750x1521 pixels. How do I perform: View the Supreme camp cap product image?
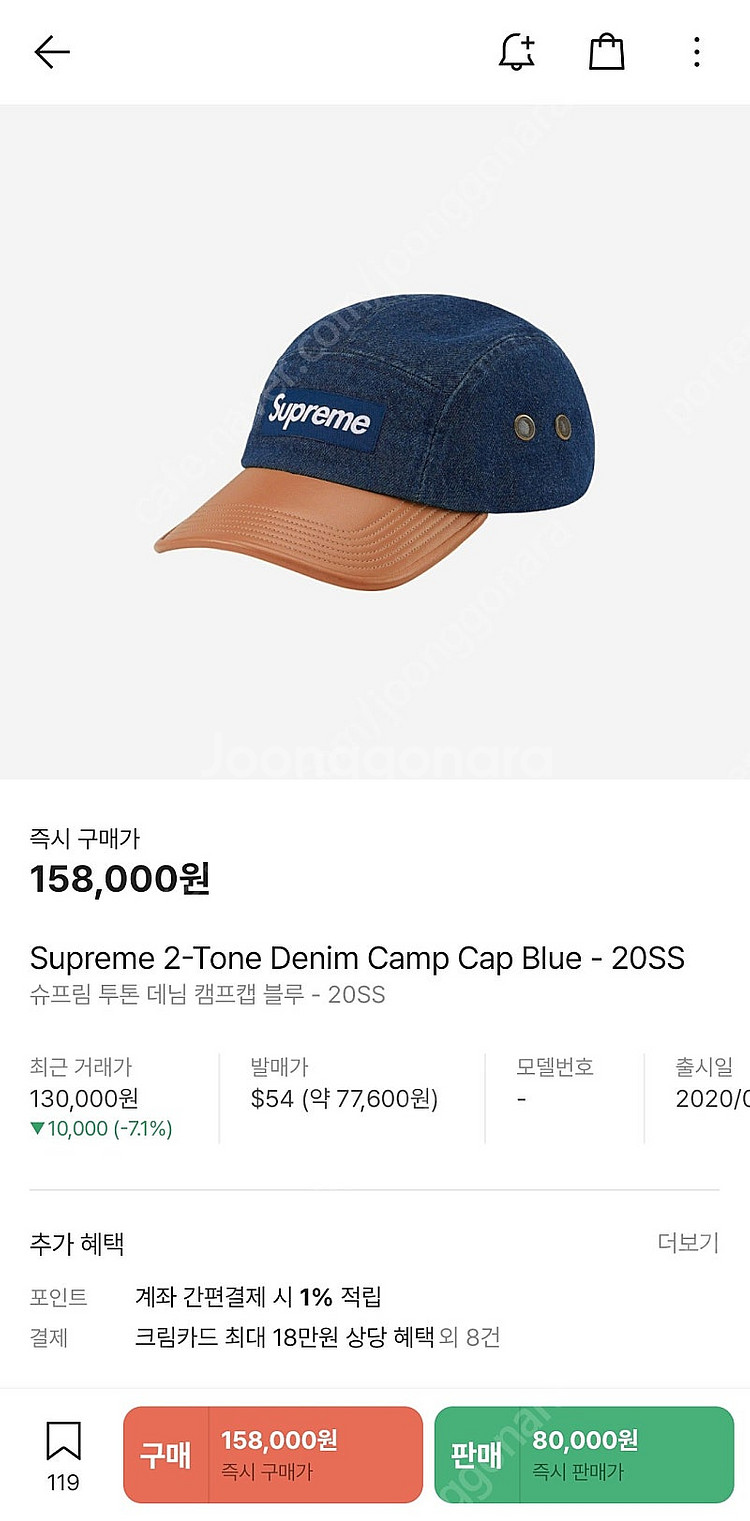[x=374, y=440]
